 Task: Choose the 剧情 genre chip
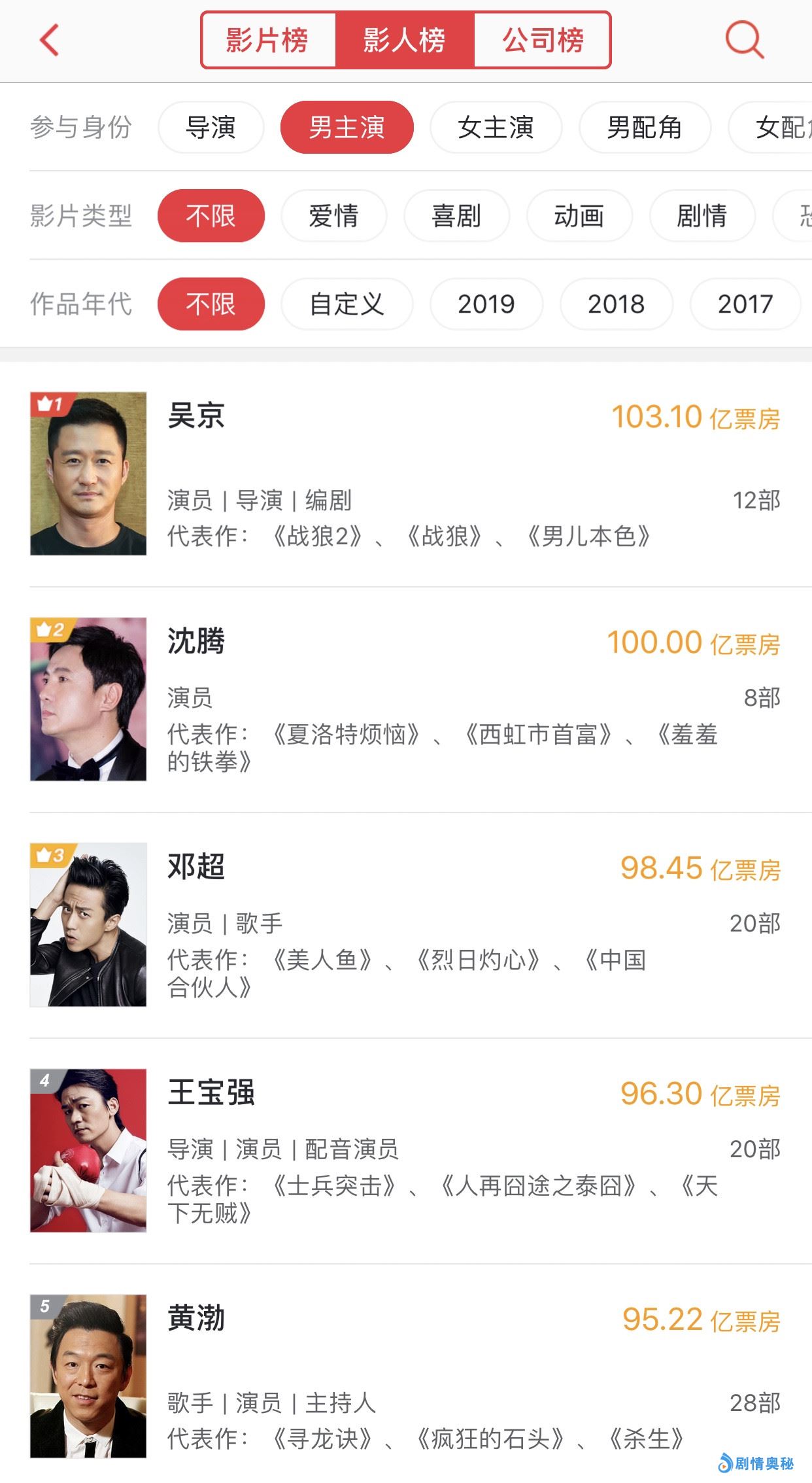(702, 216)
